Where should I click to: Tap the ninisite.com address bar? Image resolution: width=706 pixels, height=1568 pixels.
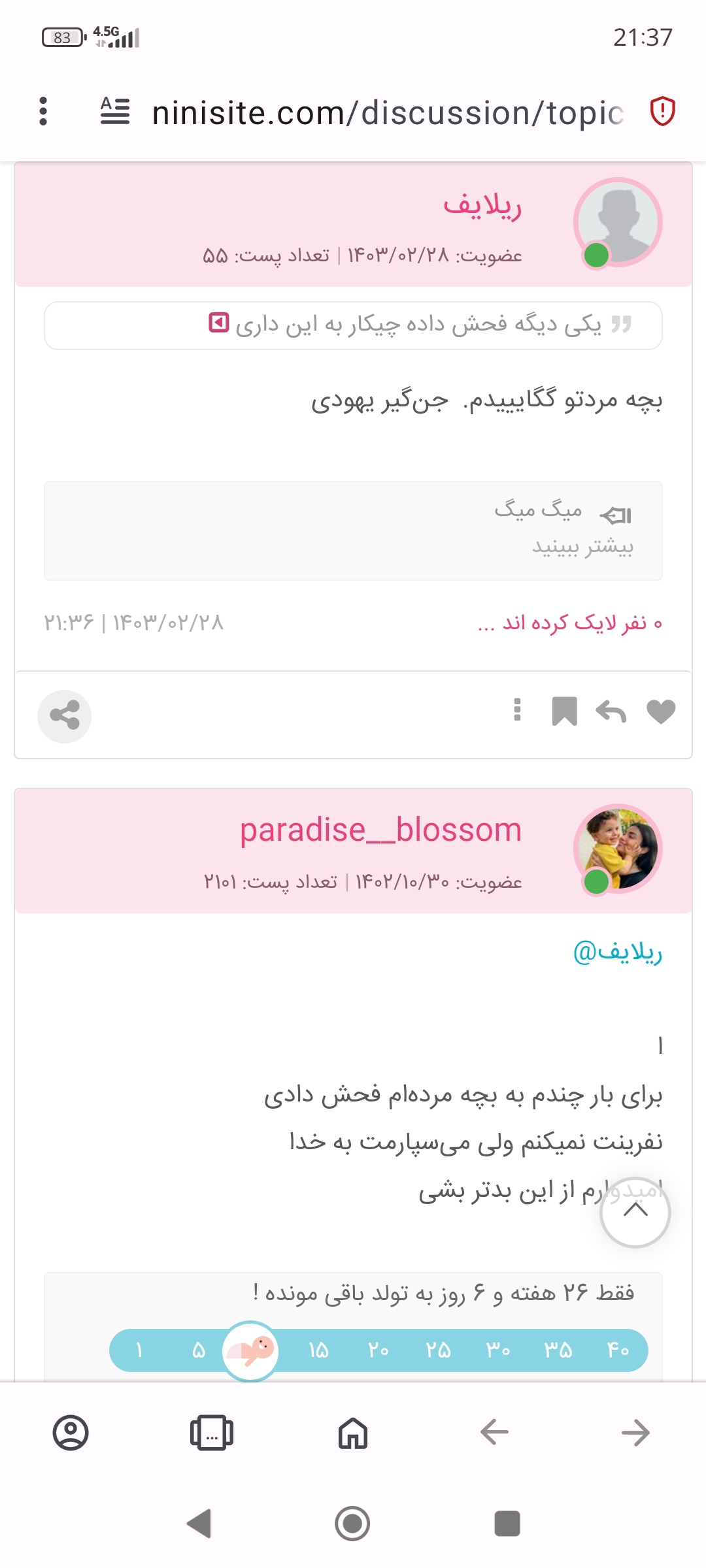[x=387, y=113]
